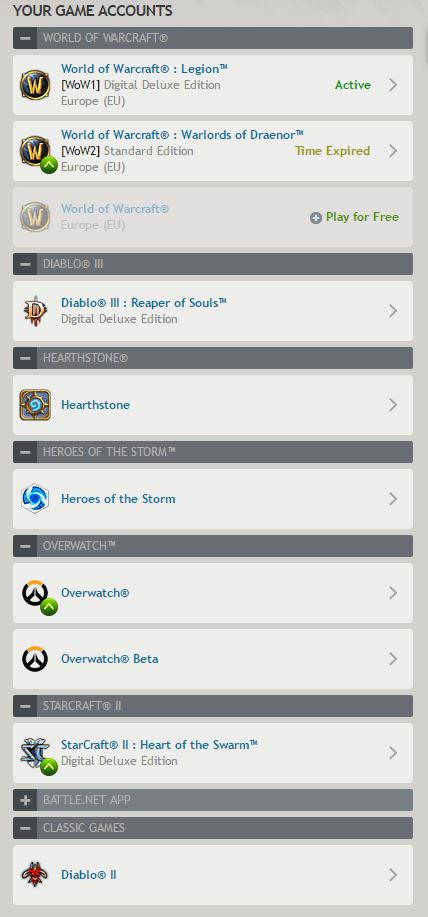428x917 pixels.
Task: Open the Diablo II classic game row
Action: coord(213,875)
